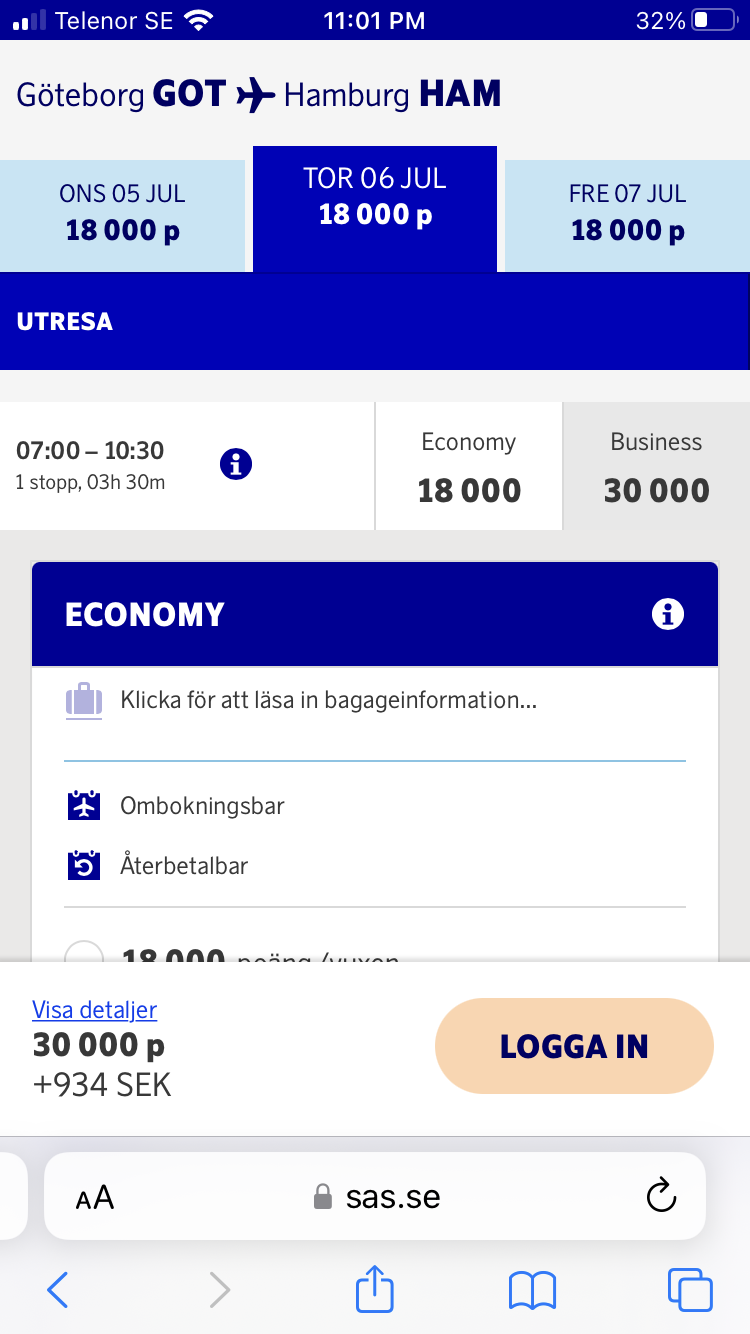Image resolution: width=750 pixels, height=1334 pixels.
Task: Reload the sas.se page
Action: coord(661,1196)
